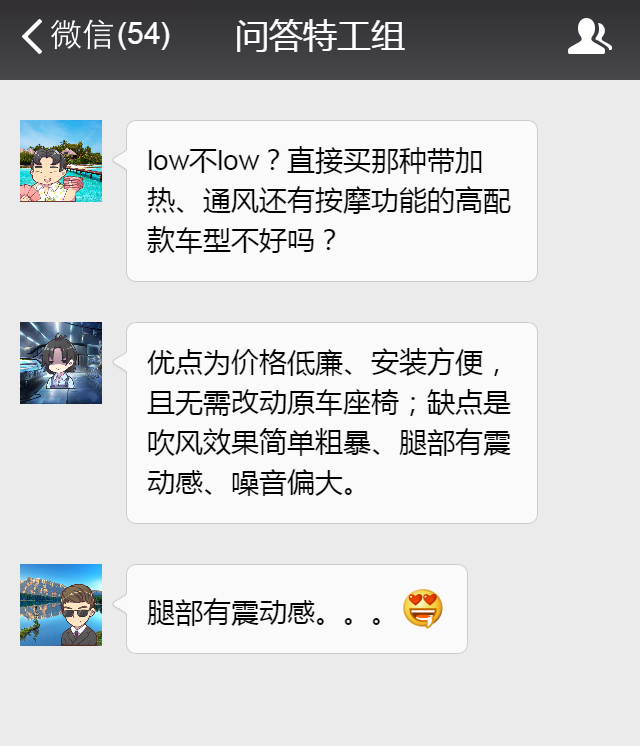Screen dimensions: 640x746
Task: Tap the sunglasses avatar beside 腿部有震动感
Action: (61, 605)
